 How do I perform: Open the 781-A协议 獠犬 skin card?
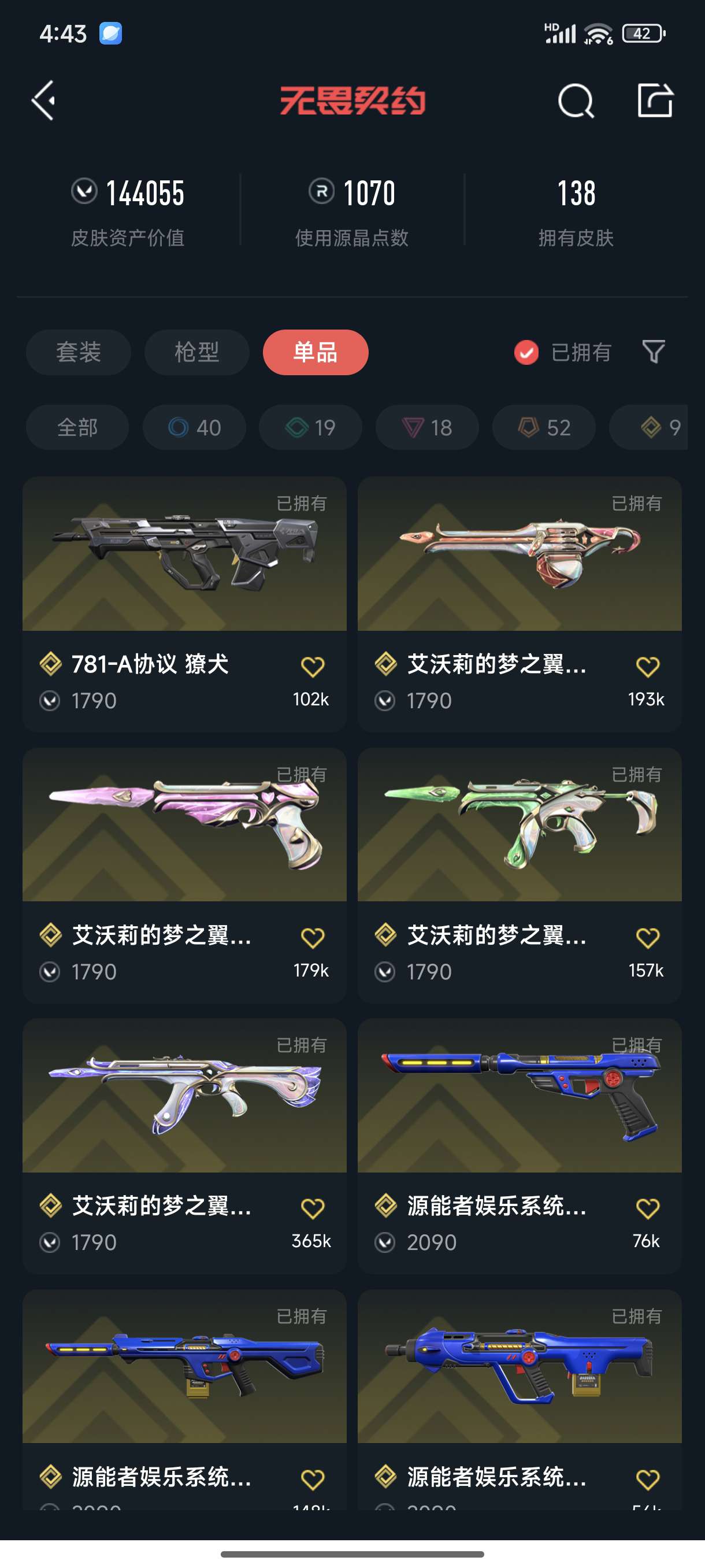tap(184, 604)
